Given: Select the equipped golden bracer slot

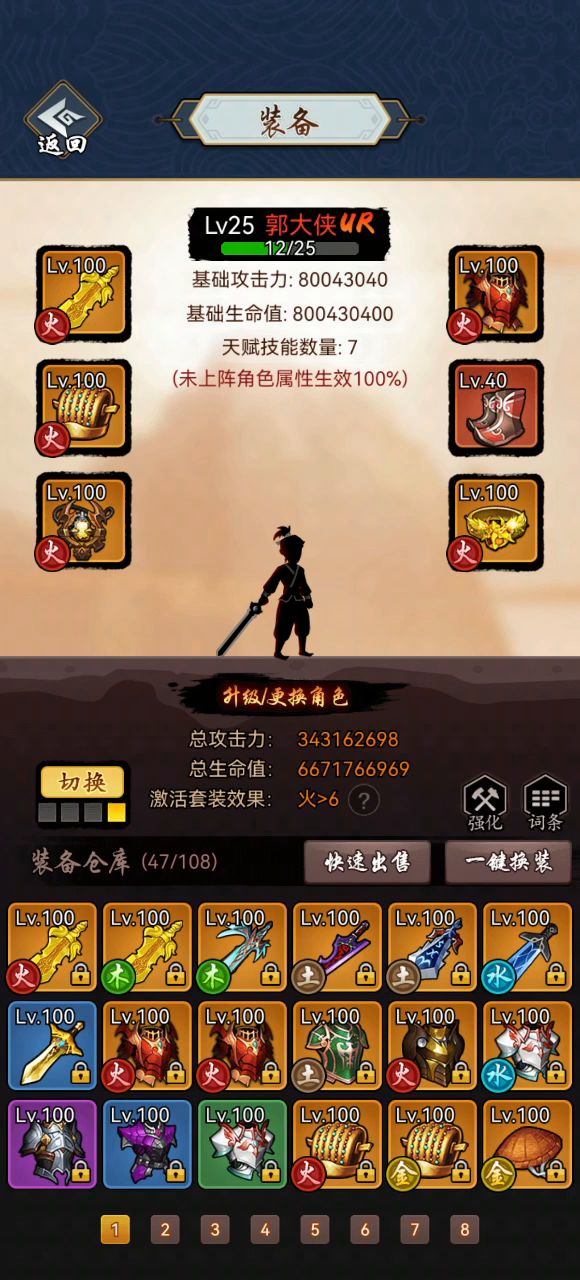Looking at the screenshot, I should pyautogui.click(x=84, y=407).
